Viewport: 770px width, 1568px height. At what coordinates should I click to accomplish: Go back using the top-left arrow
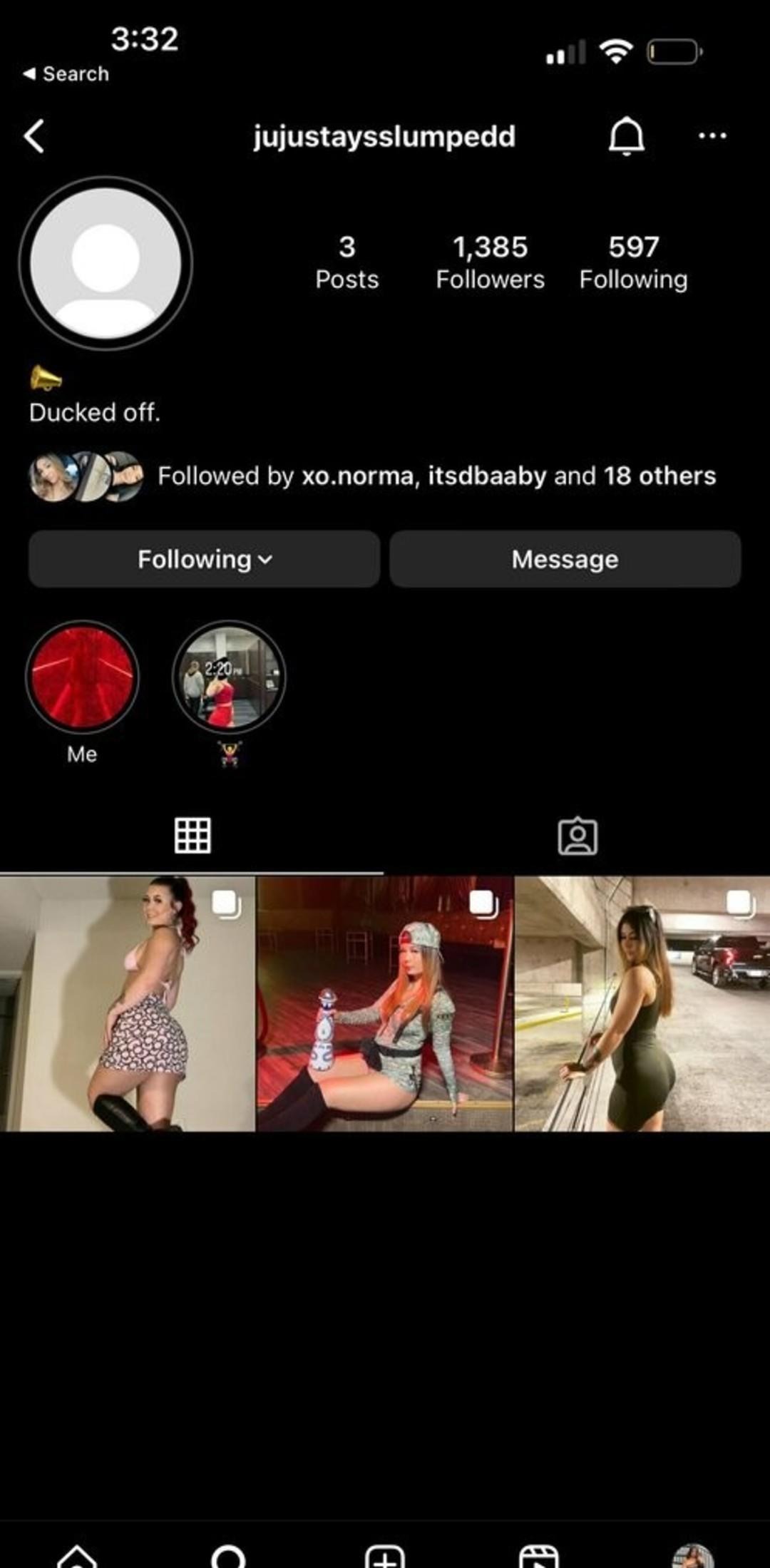coord(34,136)
